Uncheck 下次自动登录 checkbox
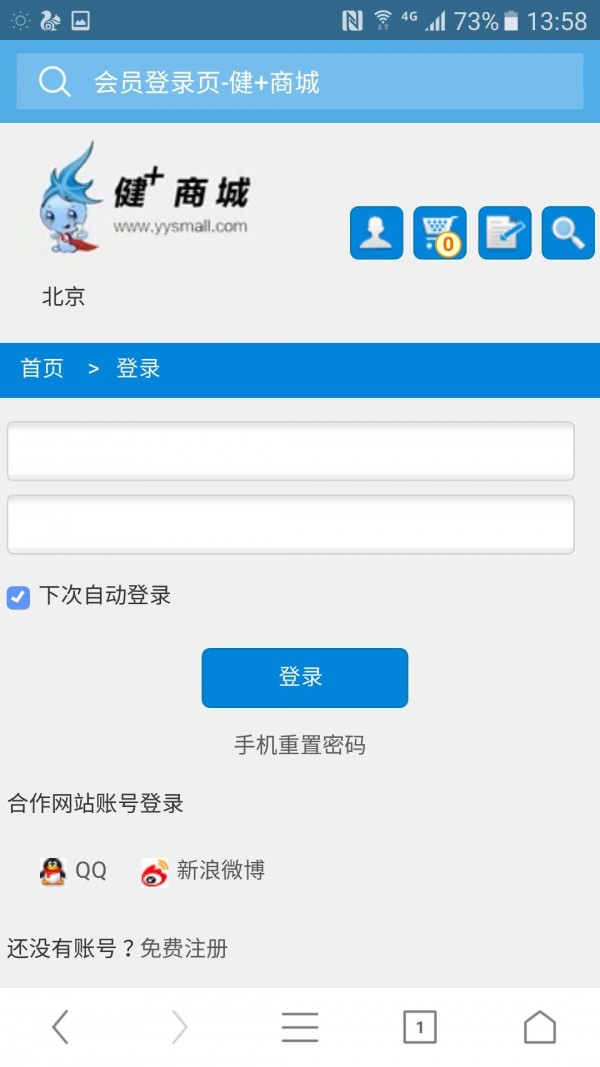This screenshot has height=1067, width=600. [x=18, y=597]
